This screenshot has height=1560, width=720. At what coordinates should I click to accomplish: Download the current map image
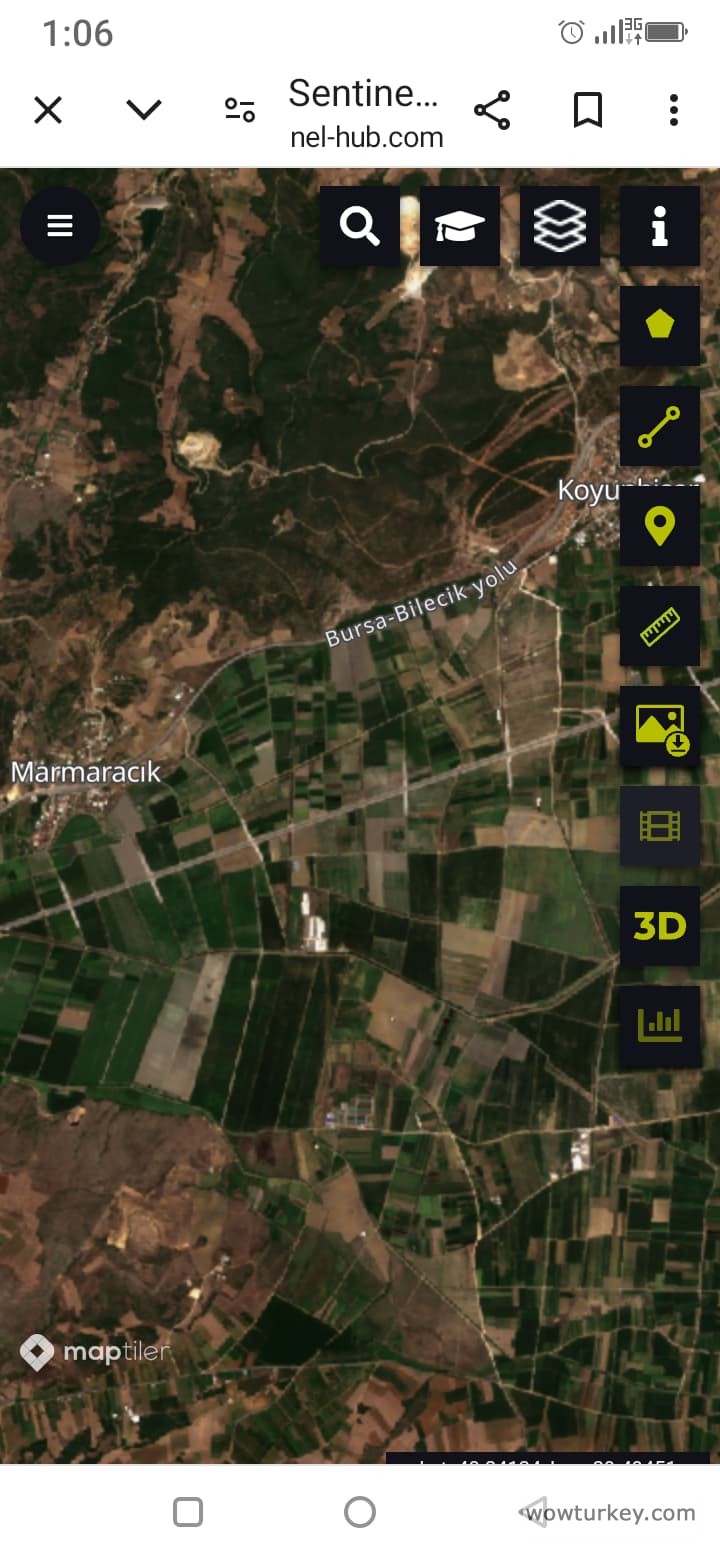[x=660, y=727]
